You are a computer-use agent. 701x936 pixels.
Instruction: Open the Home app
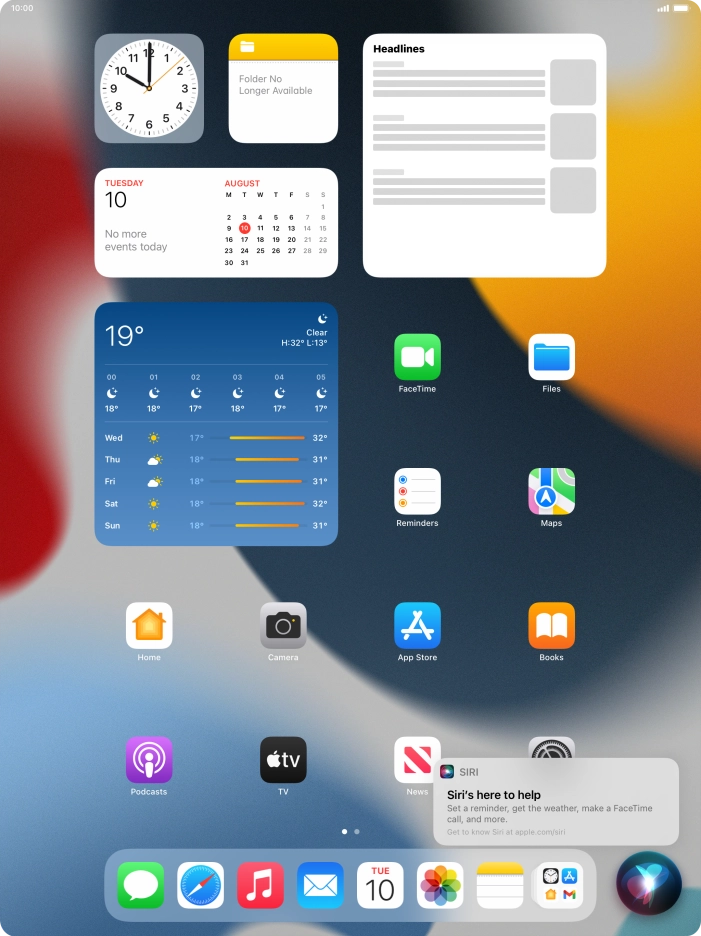pos(149,626)
